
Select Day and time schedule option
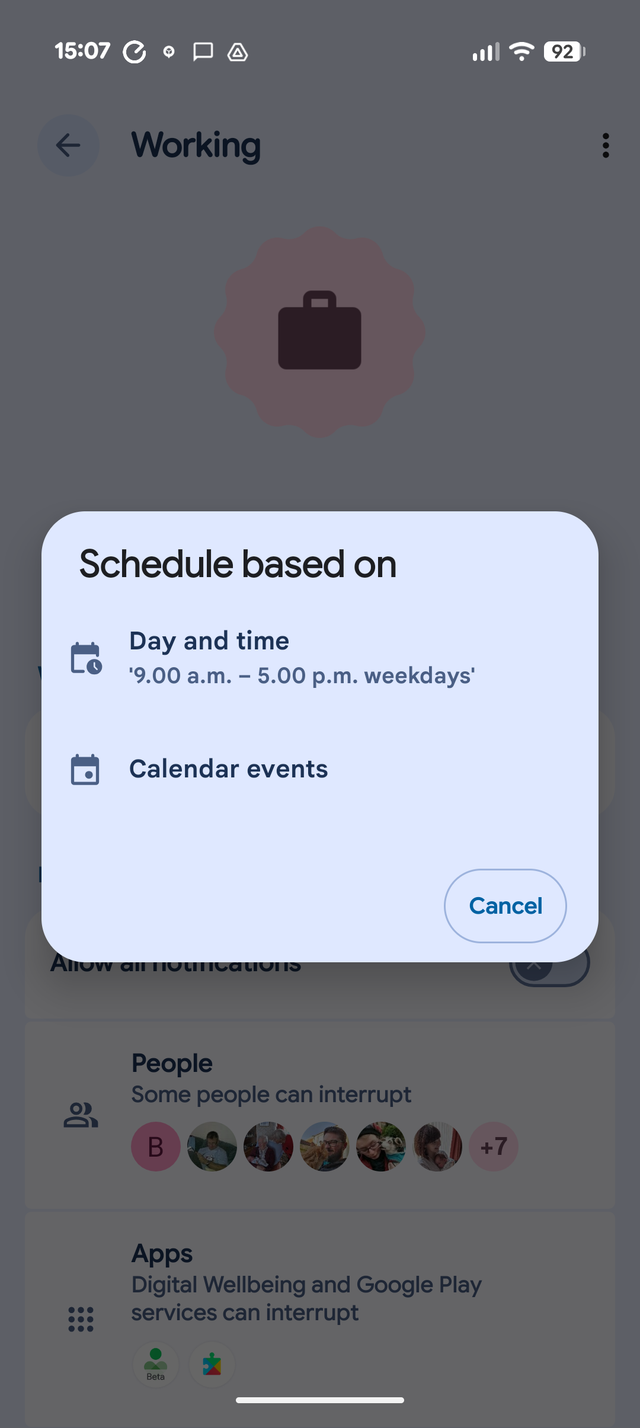(300, 658)
